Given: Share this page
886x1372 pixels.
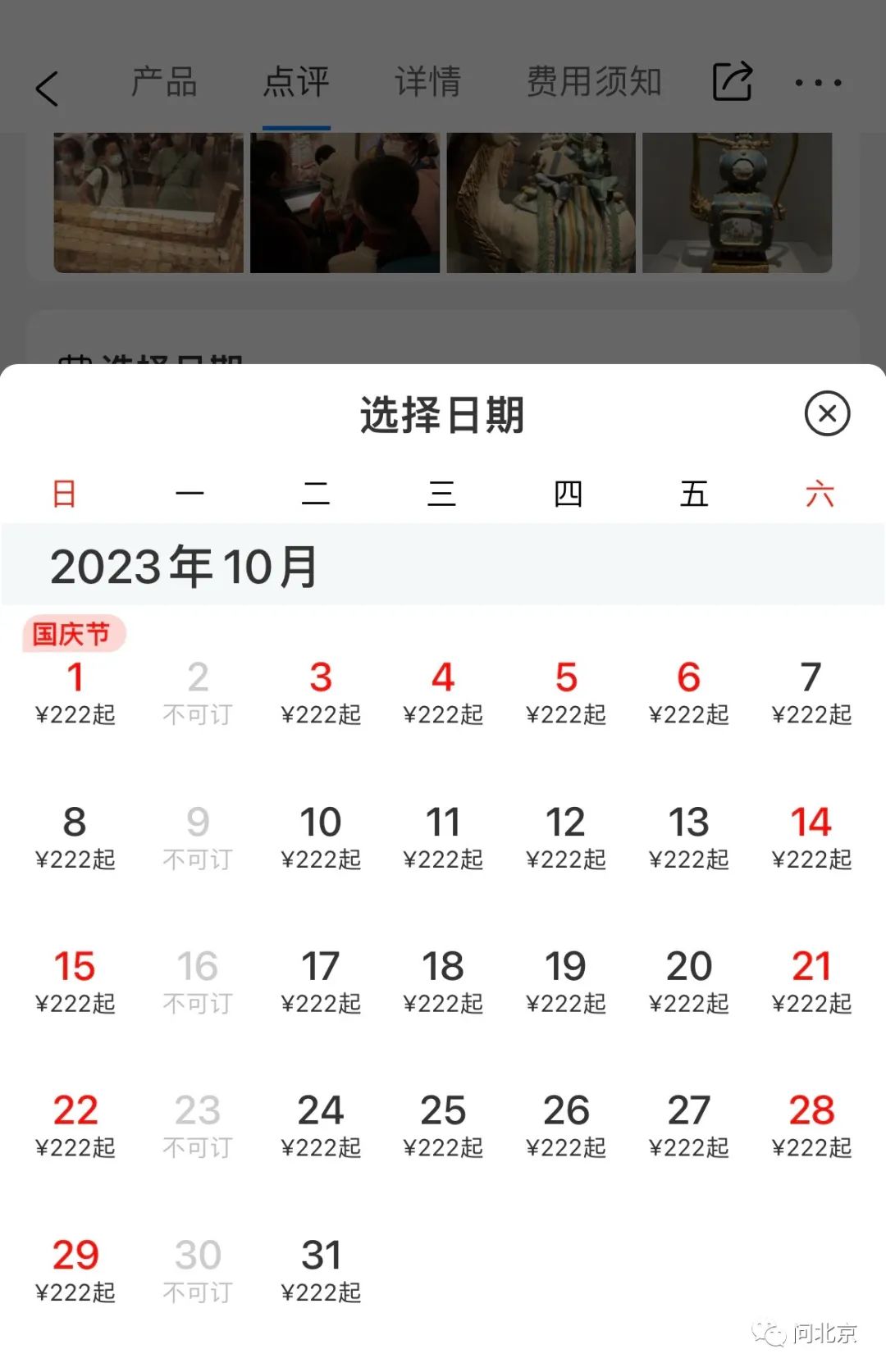Looking at the screenshot, I should [732, 82].
